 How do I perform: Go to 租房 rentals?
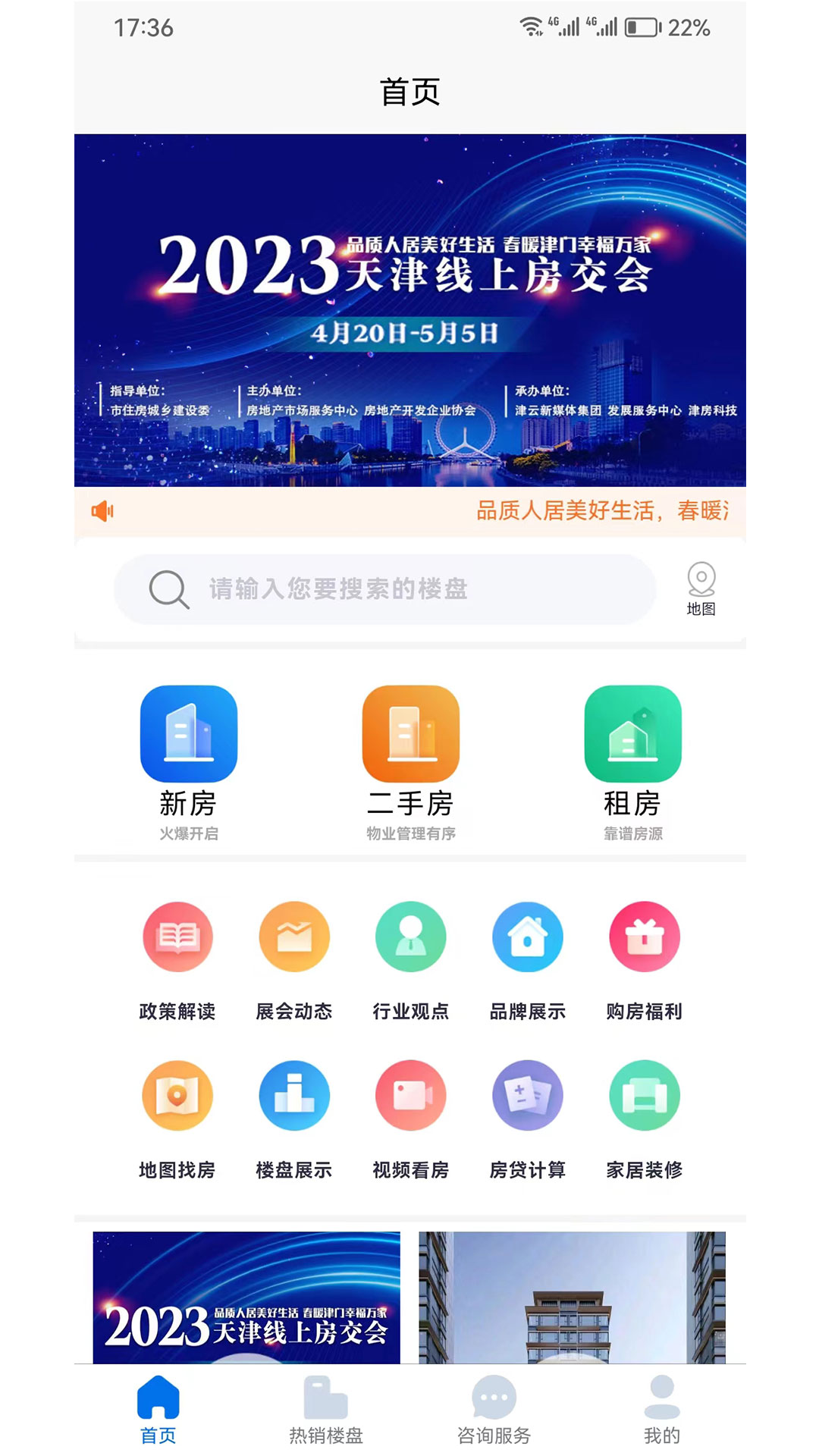632,761
